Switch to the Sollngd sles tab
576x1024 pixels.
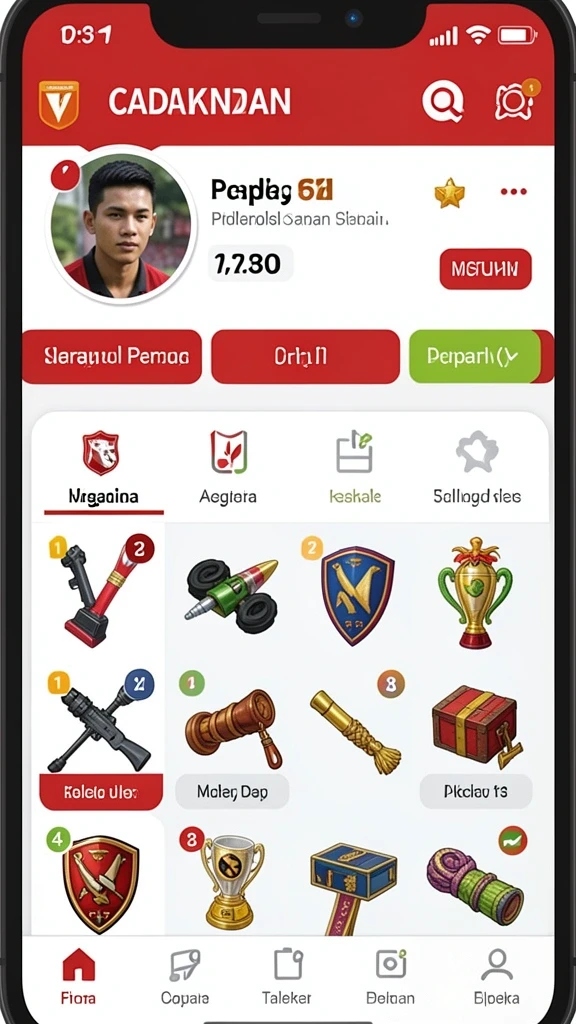pyautogui.click(x=477, y=469)
